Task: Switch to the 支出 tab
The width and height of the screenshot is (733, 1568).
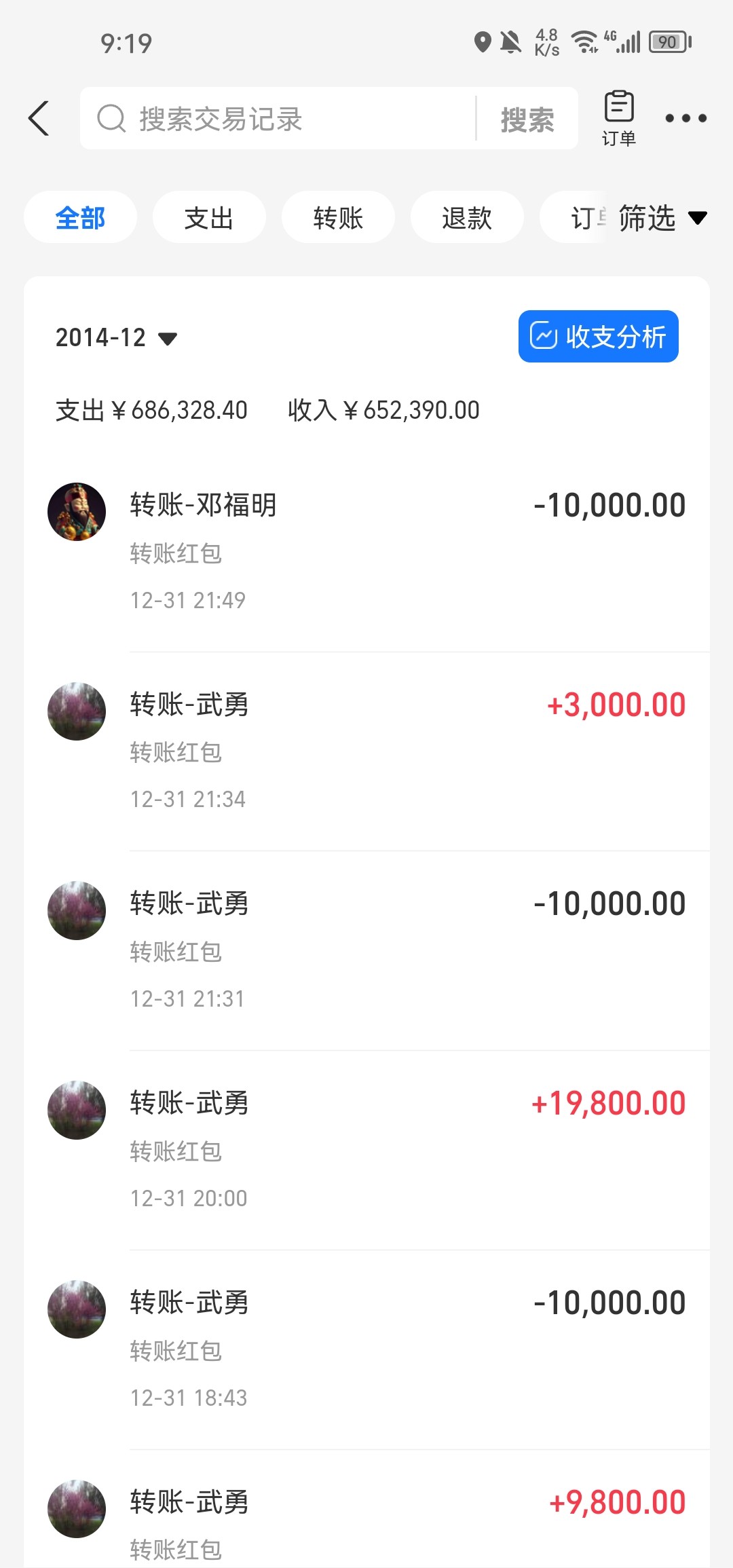Action: 209,218
